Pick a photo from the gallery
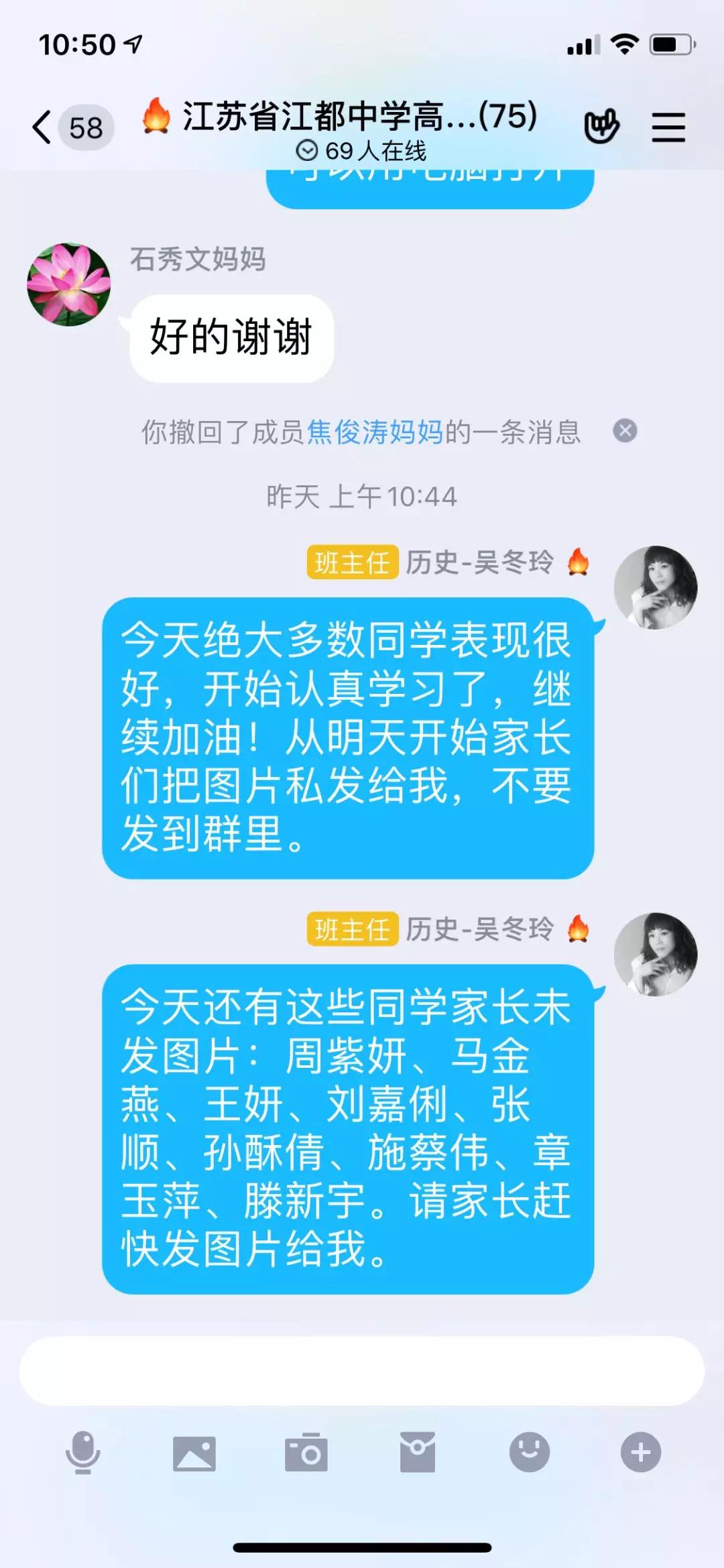Screen dimensions: 724x1568 (x=194, y=1453)
